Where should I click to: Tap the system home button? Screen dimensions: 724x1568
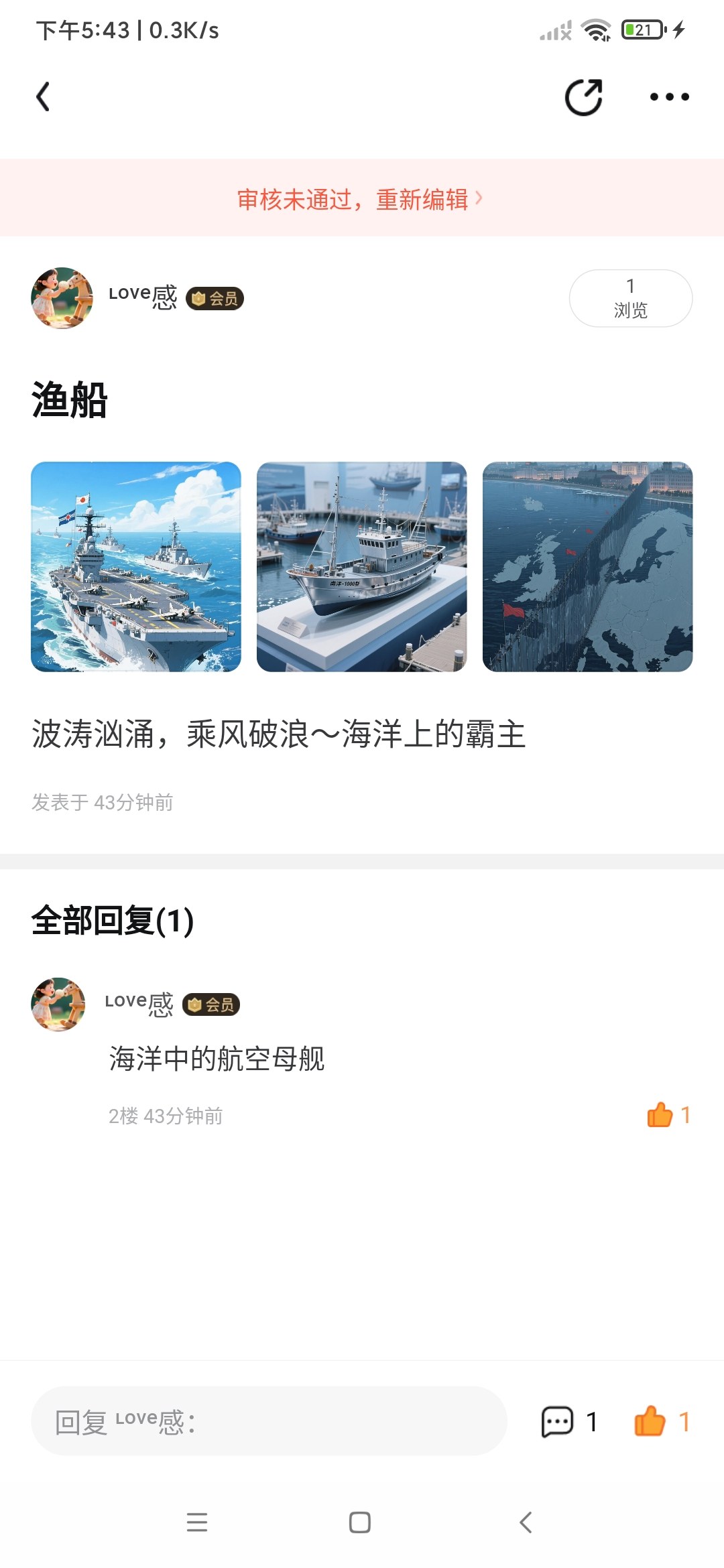point(360,1522)
